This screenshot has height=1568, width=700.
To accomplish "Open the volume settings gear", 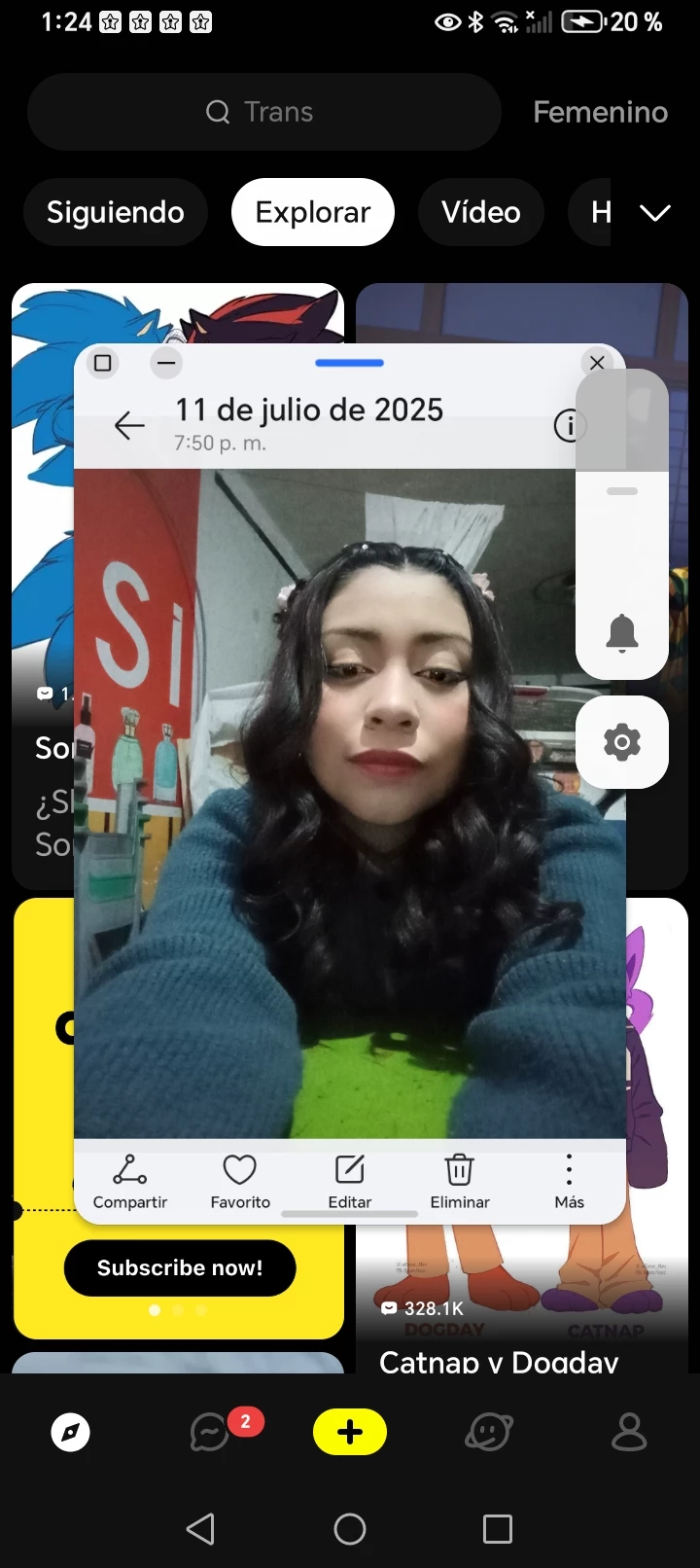I will click(622, 742).
